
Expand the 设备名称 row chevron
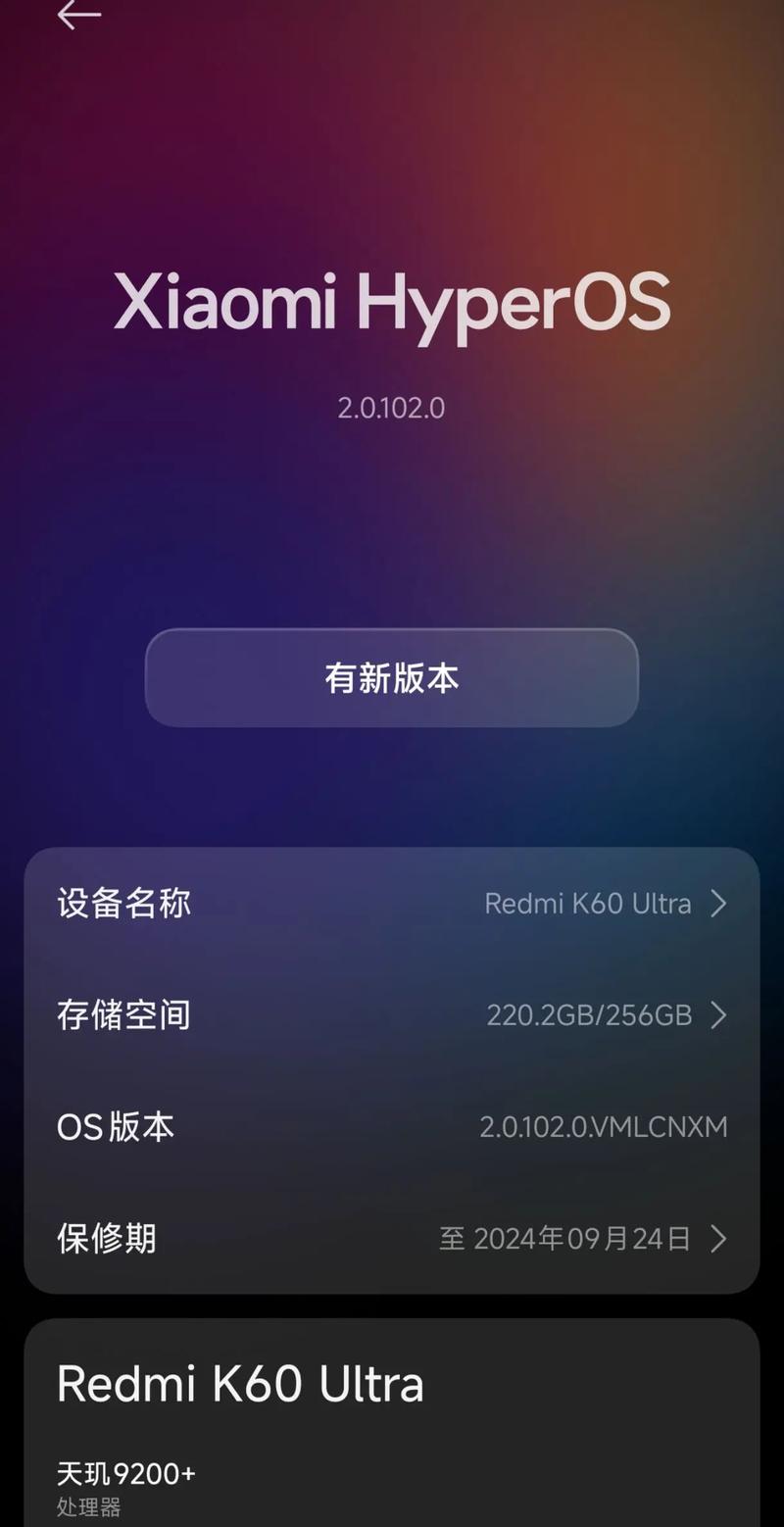pyautogui.click(x=718, y=903)
